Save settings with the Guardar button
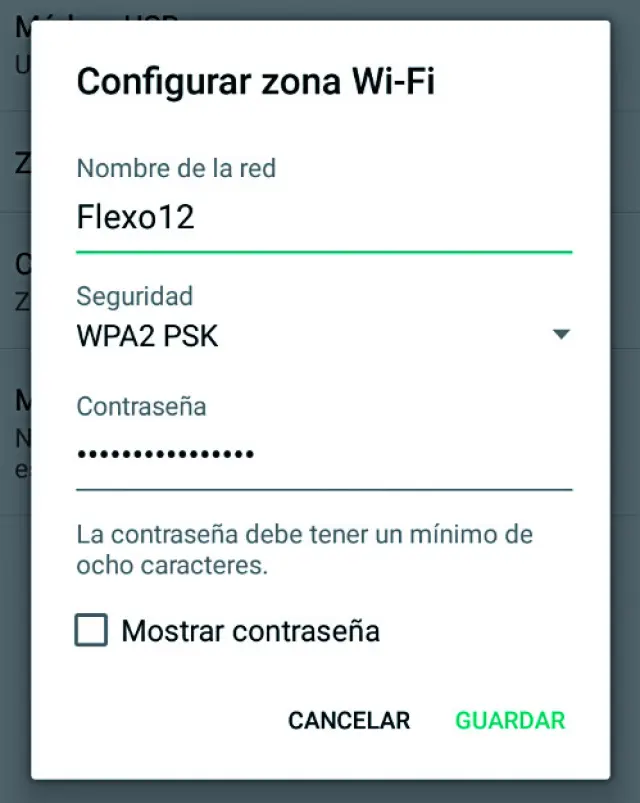Viewport: 640px width, 803px height. (x=510, y=720)
